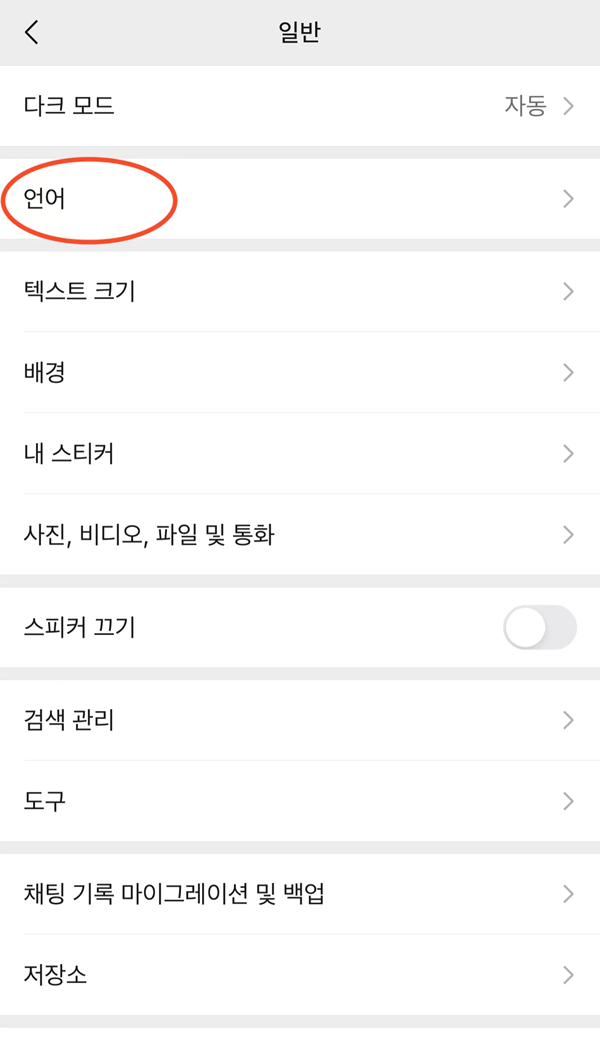
Task: Open the 배경 setting
Action: click(300, 373)
